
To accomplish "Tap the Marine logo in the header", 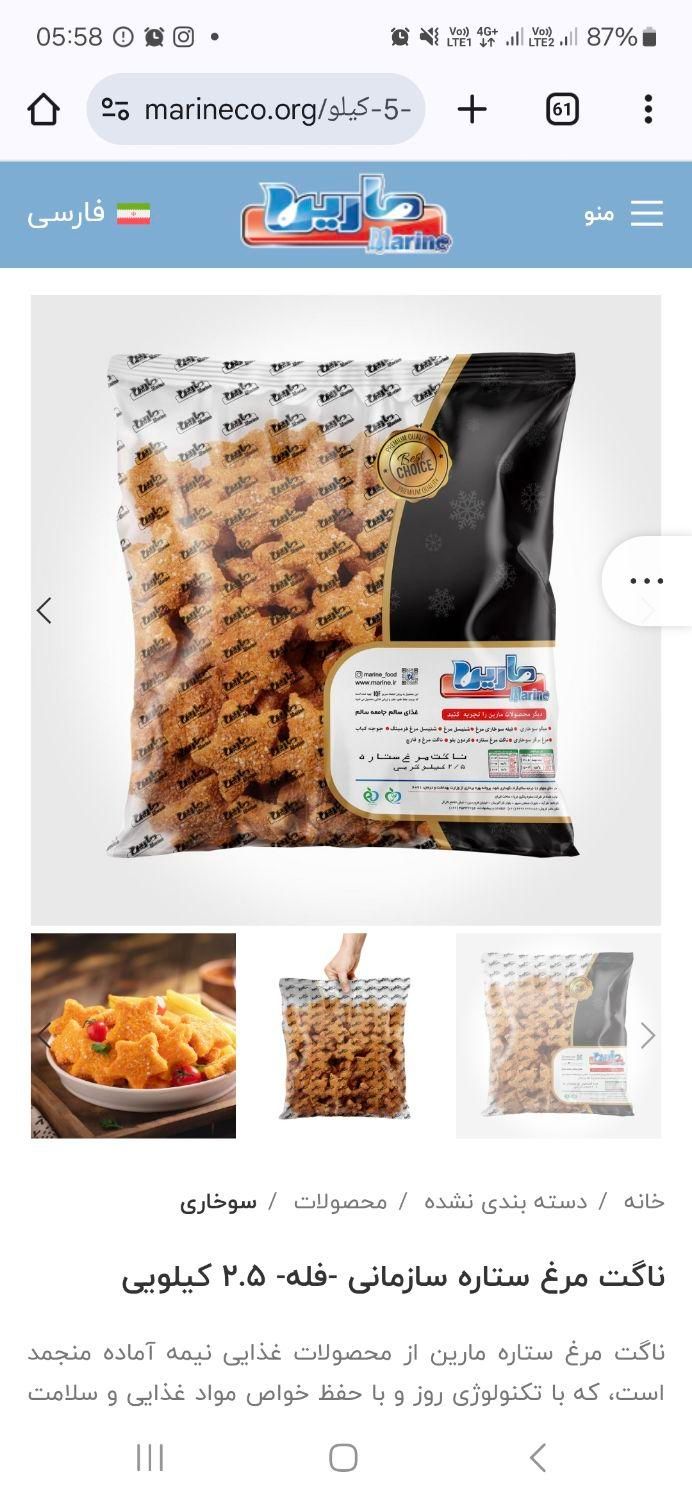I will click(346, 214).
